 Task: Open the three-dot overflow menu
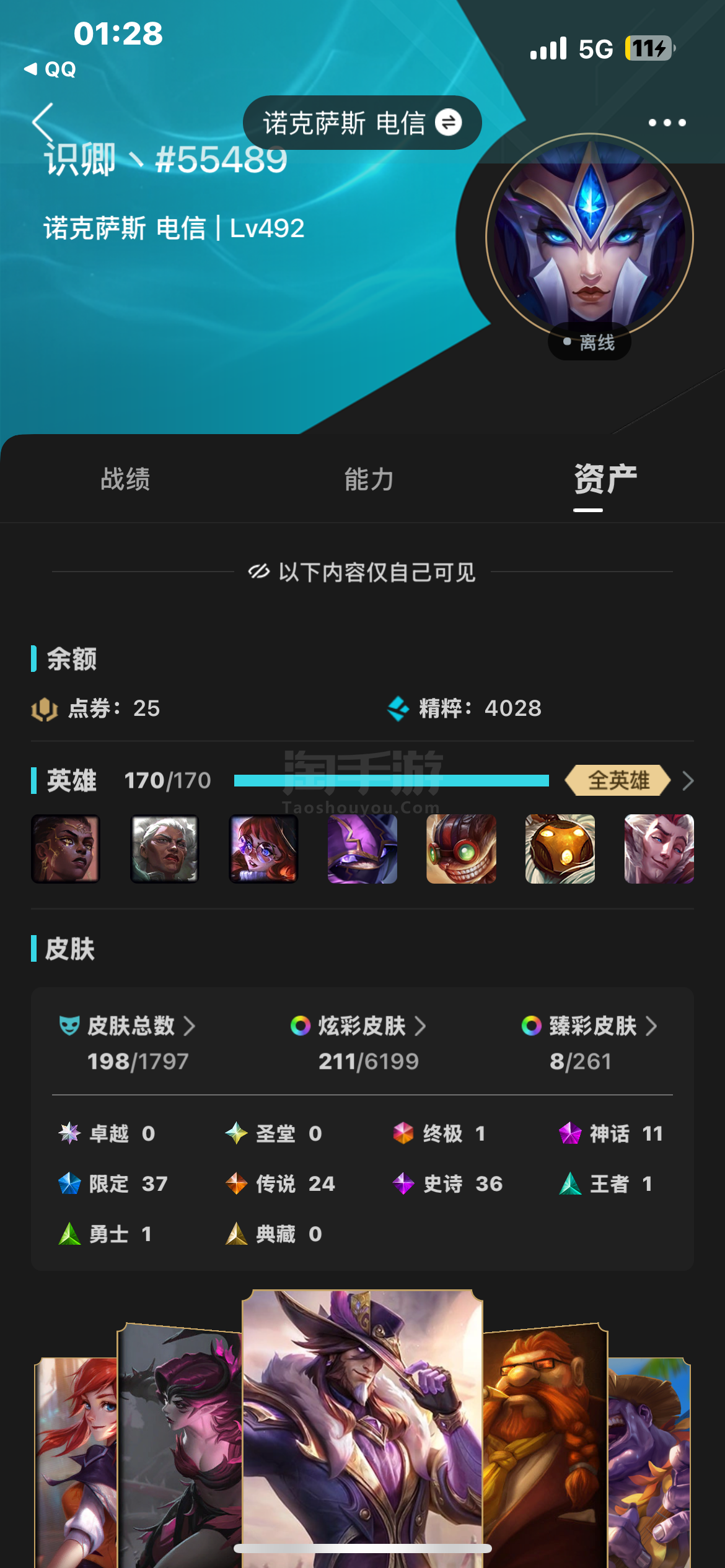coord(667,123)
